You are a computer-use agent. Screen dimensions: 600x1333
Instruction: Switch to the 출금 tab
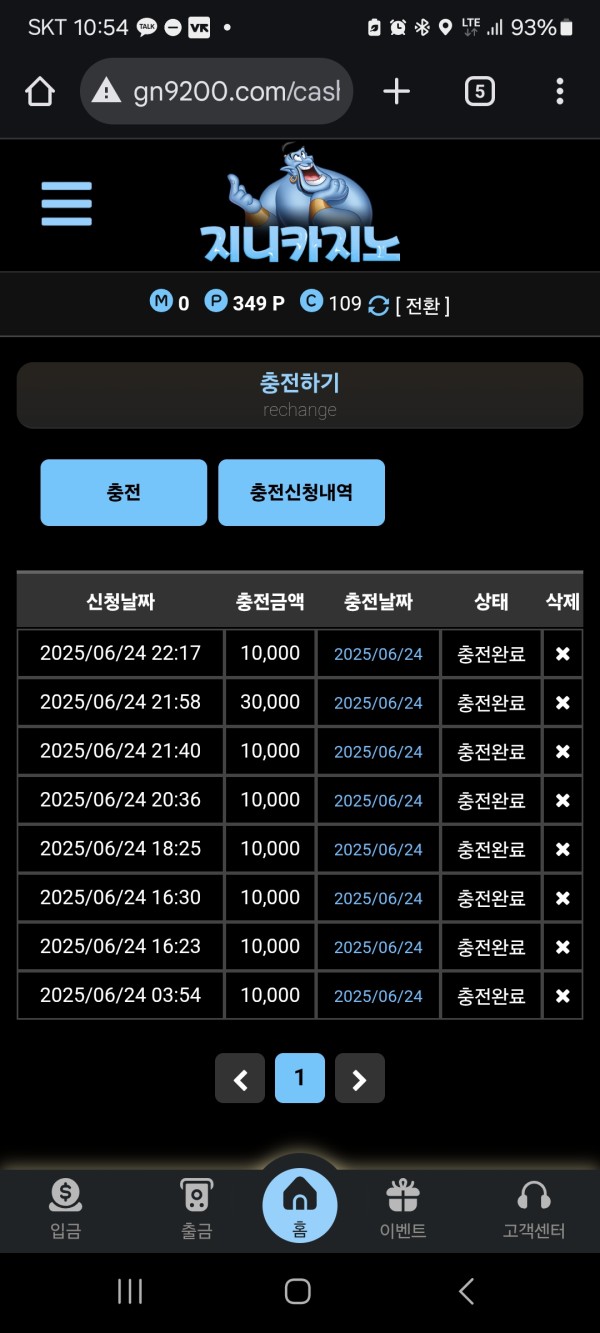(196, 1208)
